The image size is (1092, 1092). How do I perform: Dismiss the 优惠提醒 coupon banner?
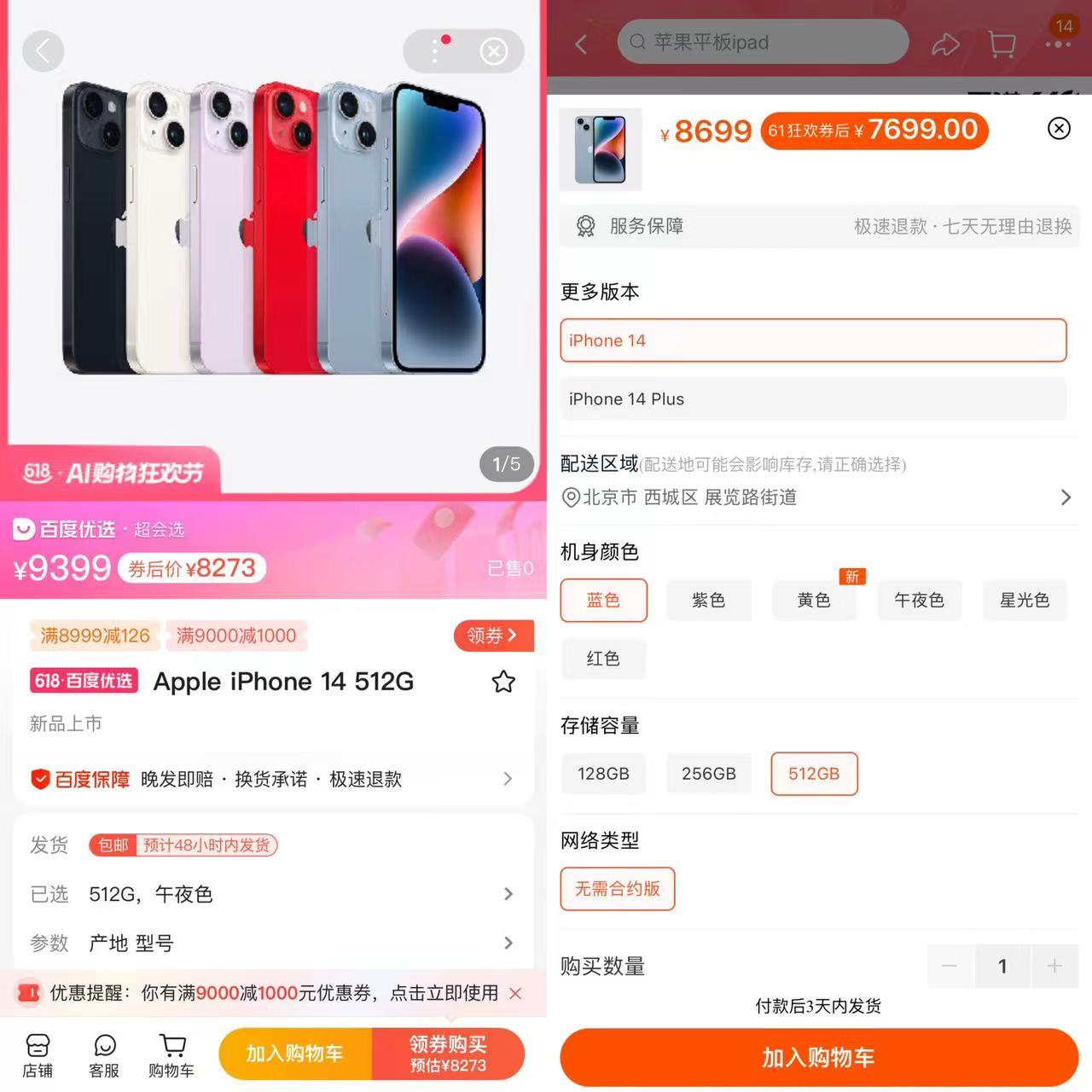(x=515, y=993)
